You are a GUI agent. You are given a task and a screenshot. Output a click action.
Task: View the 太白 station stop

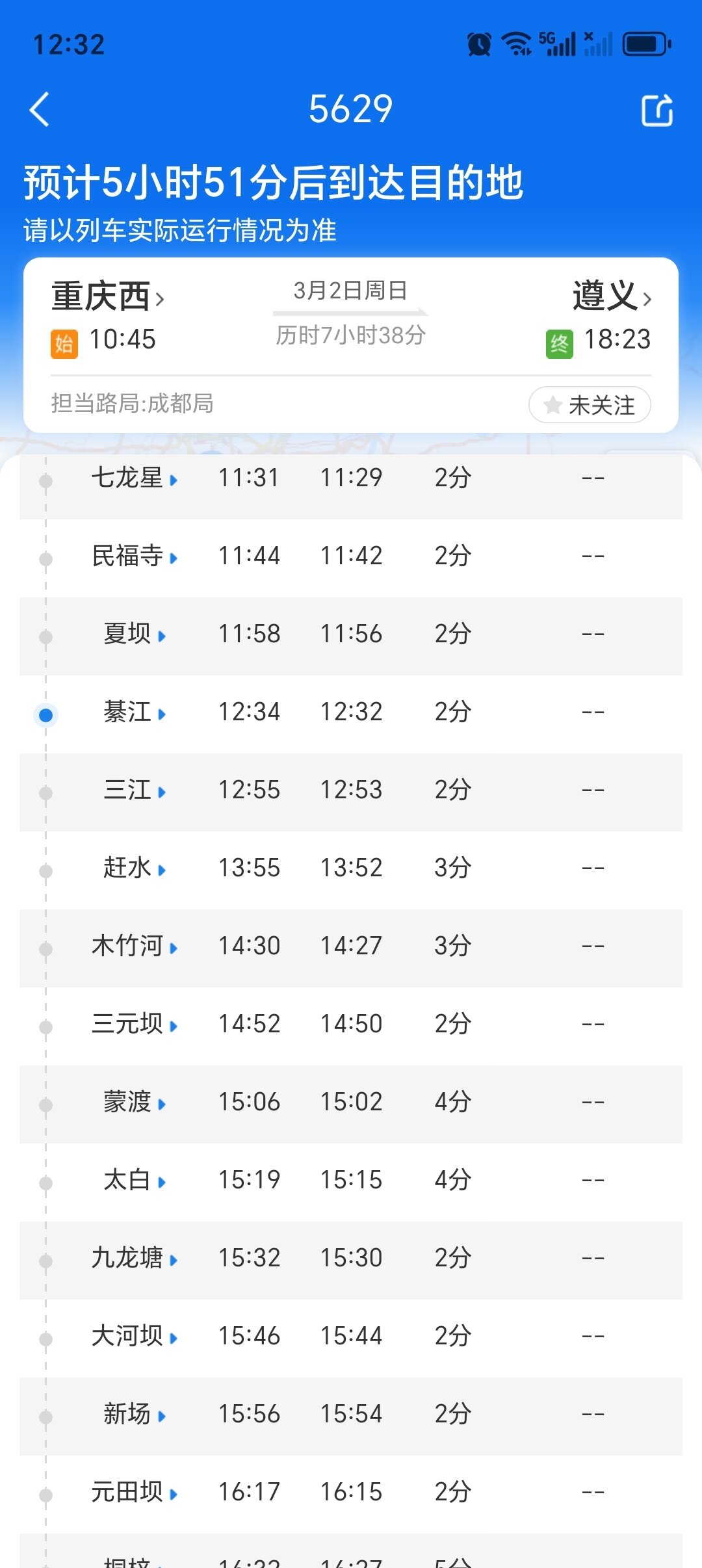click(134, 1181)
